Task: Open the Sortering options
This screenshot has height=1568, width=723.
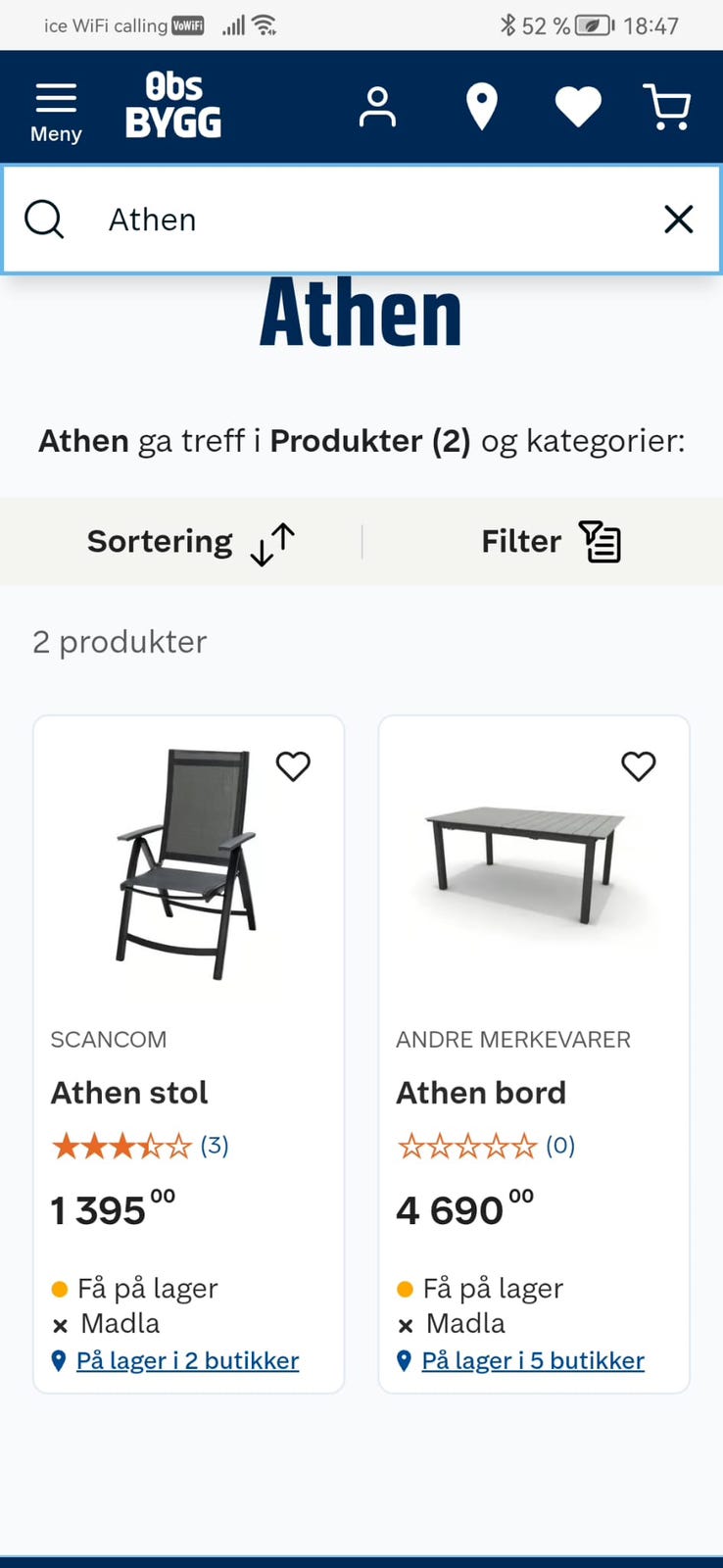Action: point(160,540)
